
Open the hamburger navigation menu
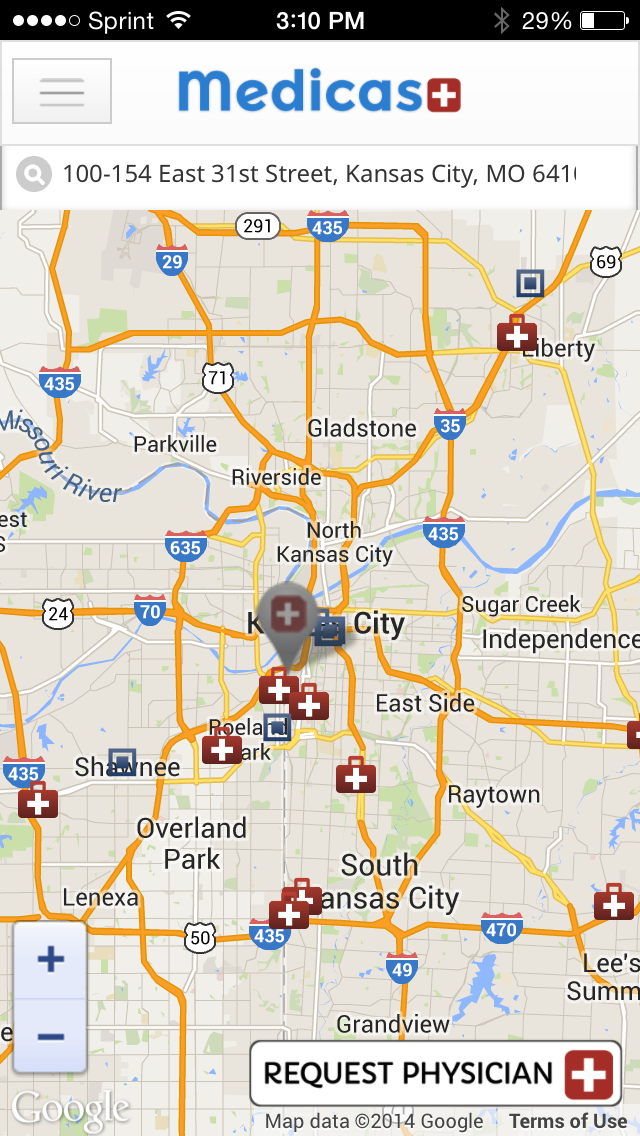coord(62,91)
